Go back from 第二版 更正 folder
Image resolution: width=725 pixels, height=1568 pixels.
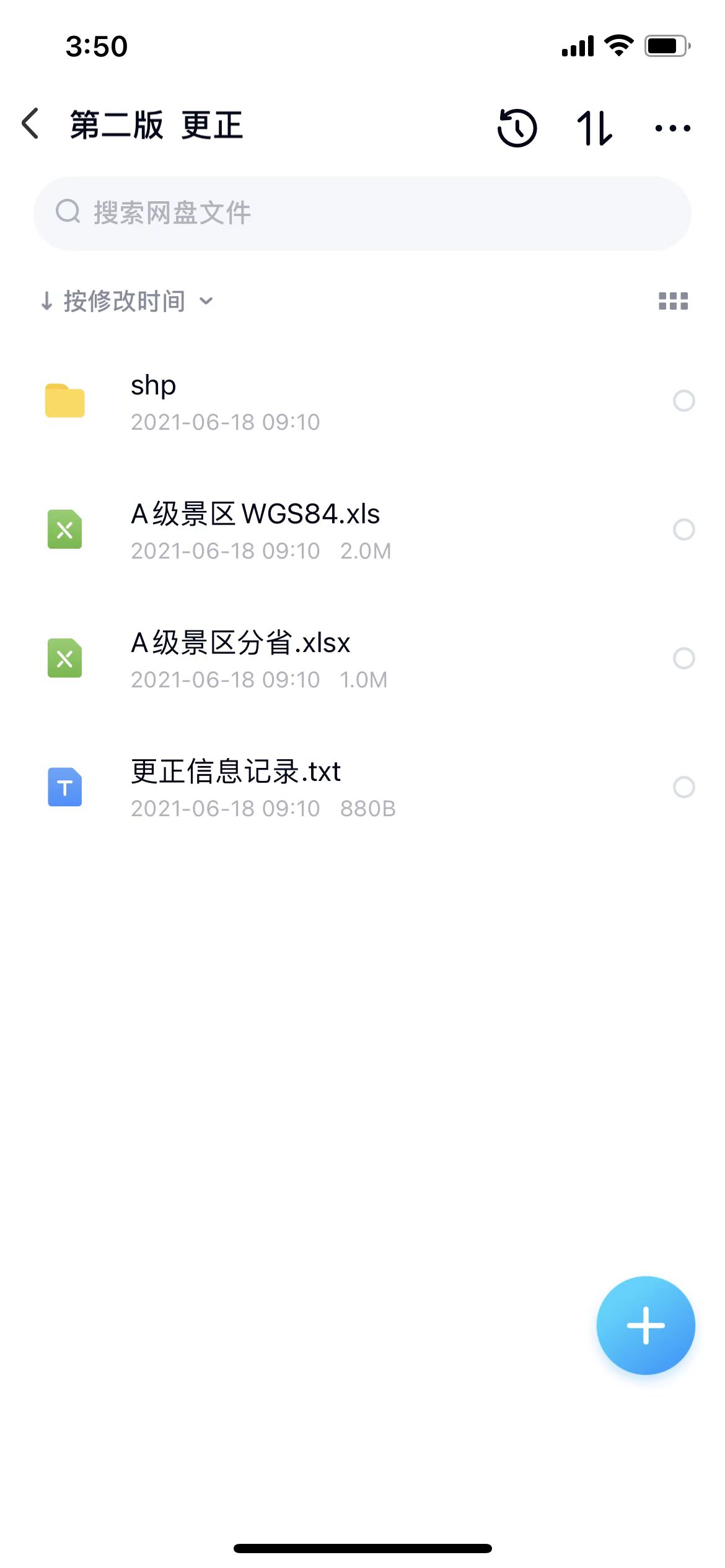click(31, 124)
